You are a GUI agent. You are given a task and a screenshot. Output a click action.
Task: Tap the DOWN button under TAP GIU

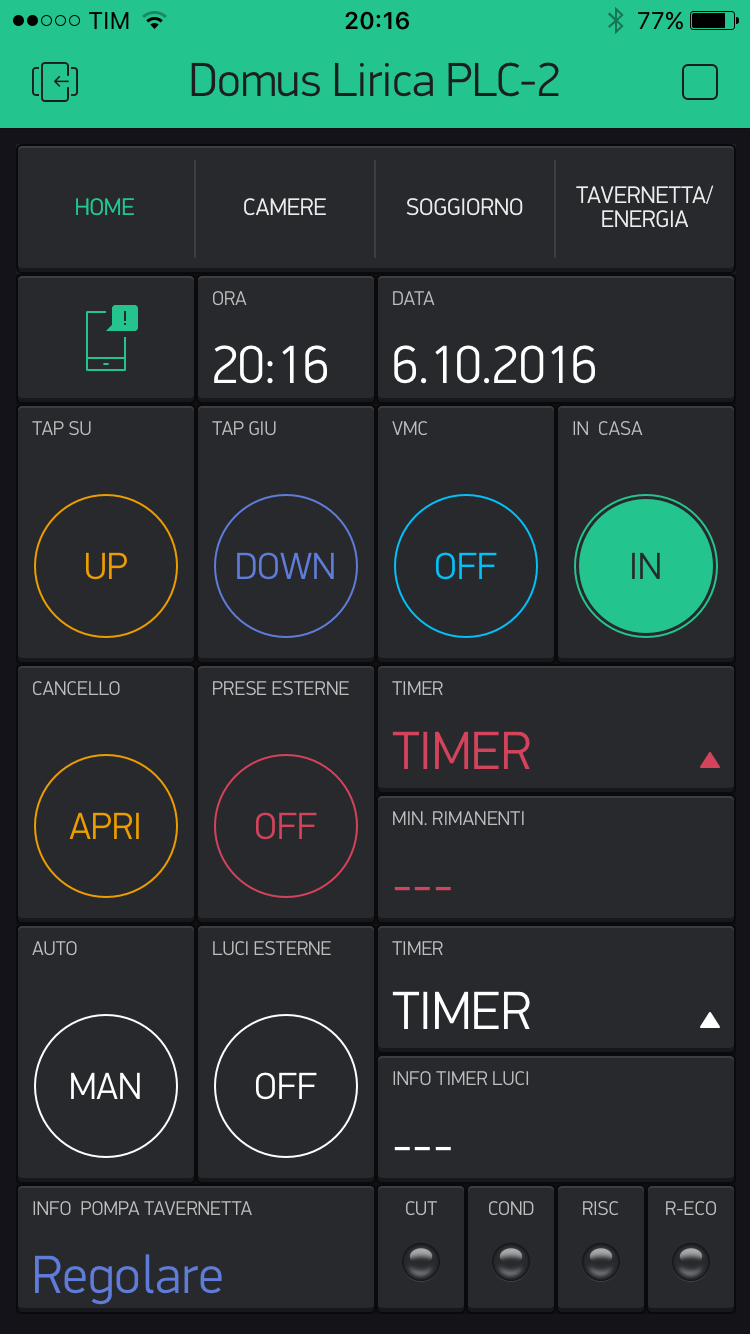point(286,566)
